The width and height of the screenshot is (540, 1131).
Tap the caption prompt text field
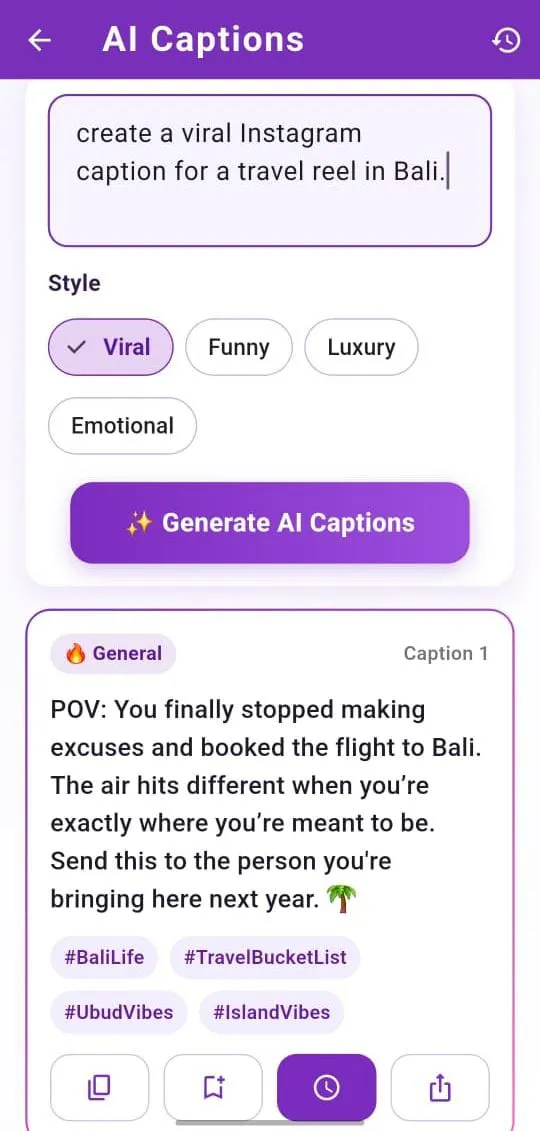270,171
